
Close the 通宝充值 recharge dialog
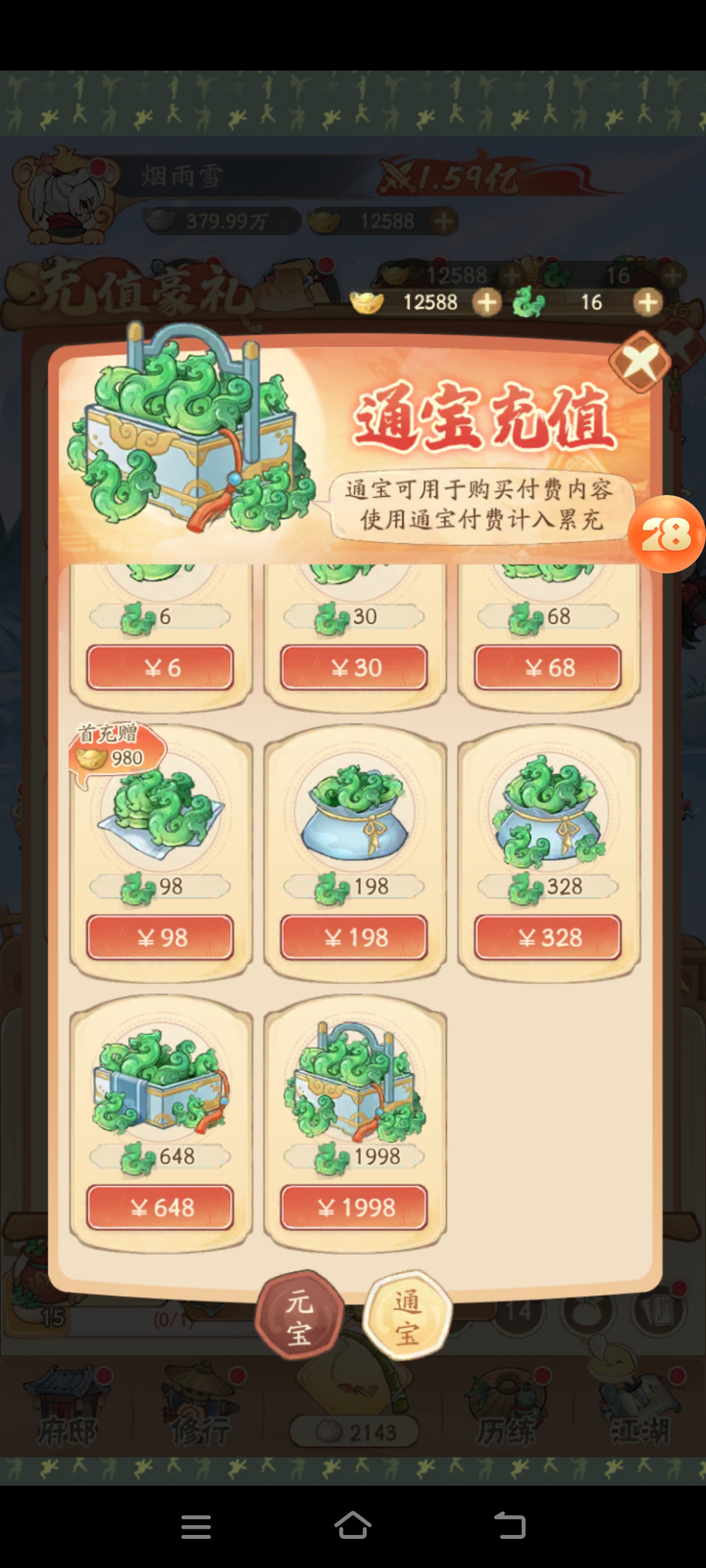pos(639,362)
